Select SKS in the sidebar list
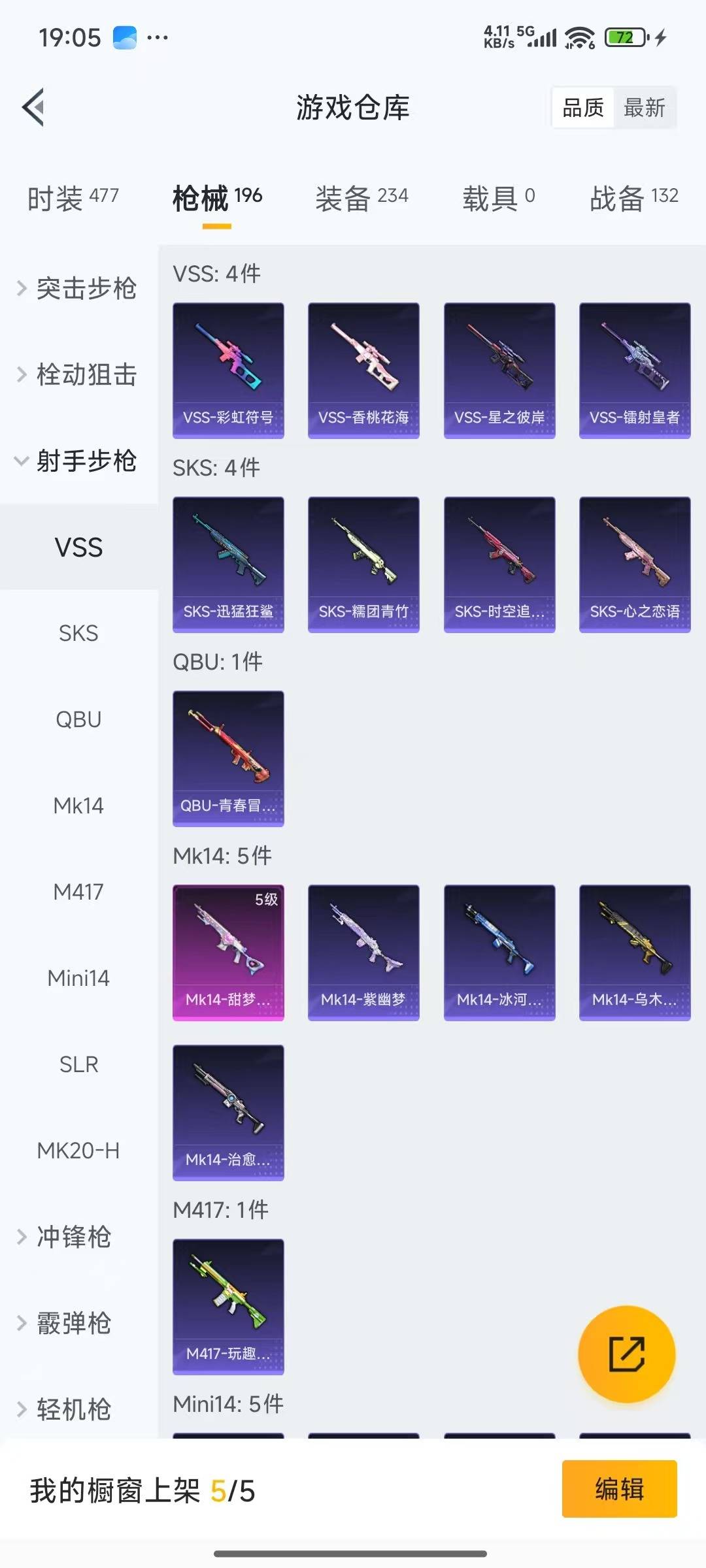 click(78, 633)
